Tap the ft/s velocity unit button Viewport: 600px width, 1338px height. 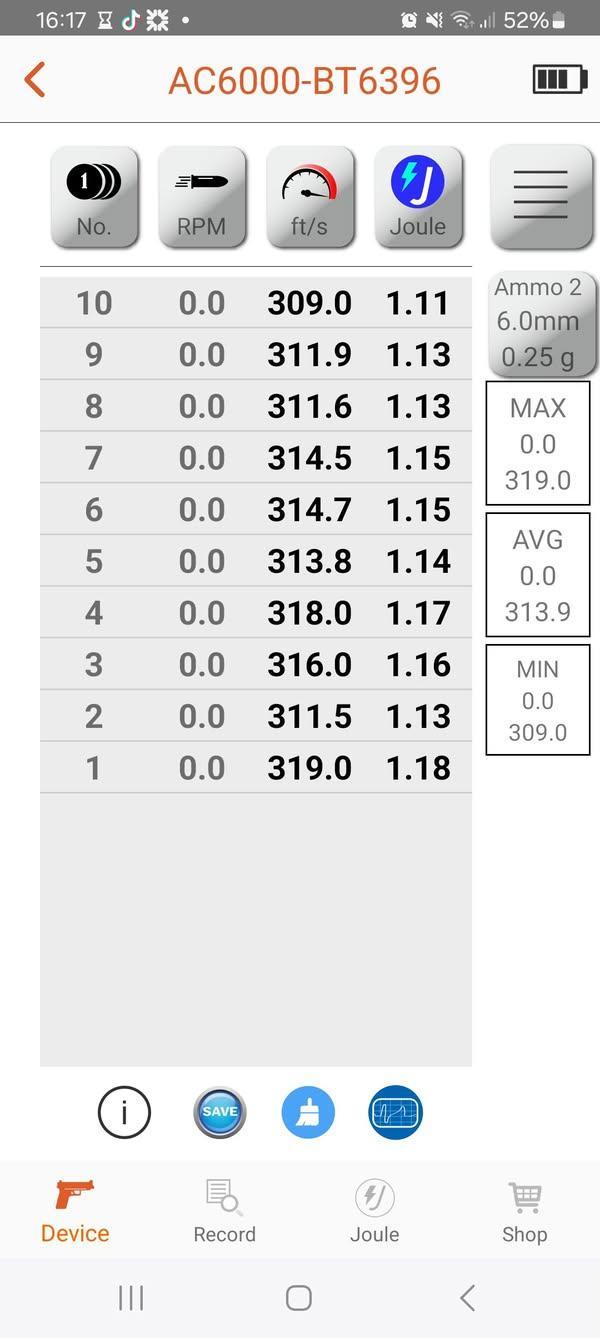(x=310, y=197)
